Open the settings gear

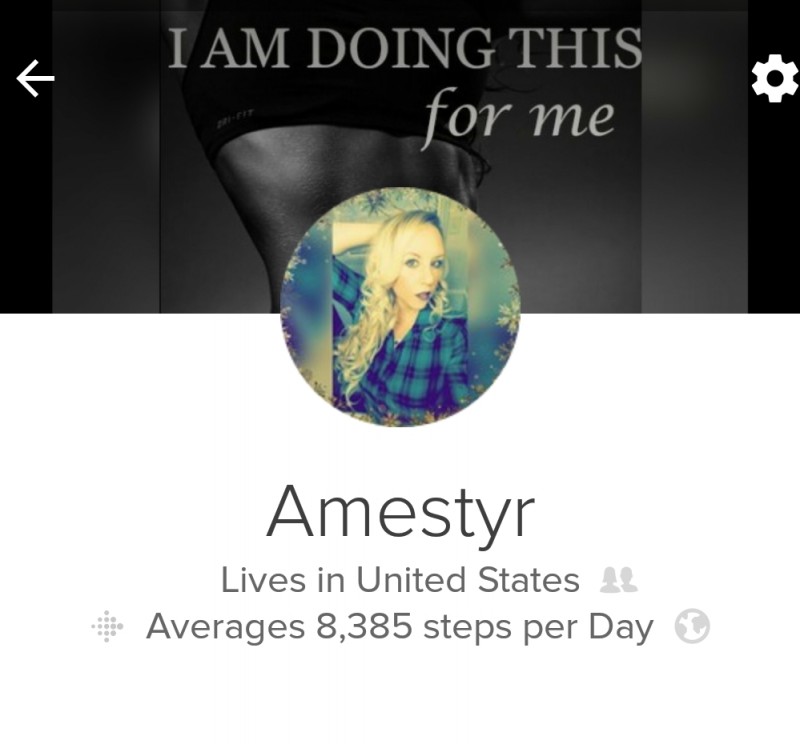(774, 79)
